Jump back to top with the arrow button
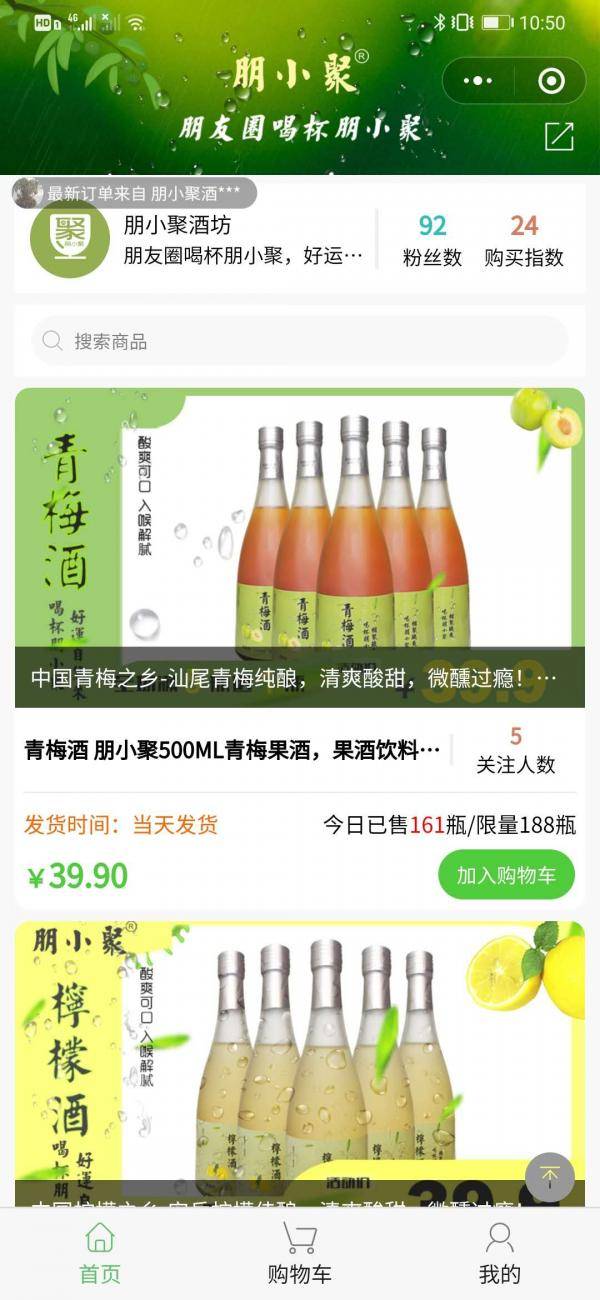The height and width of the screenshot is (1300, 600). point(550,1177)
